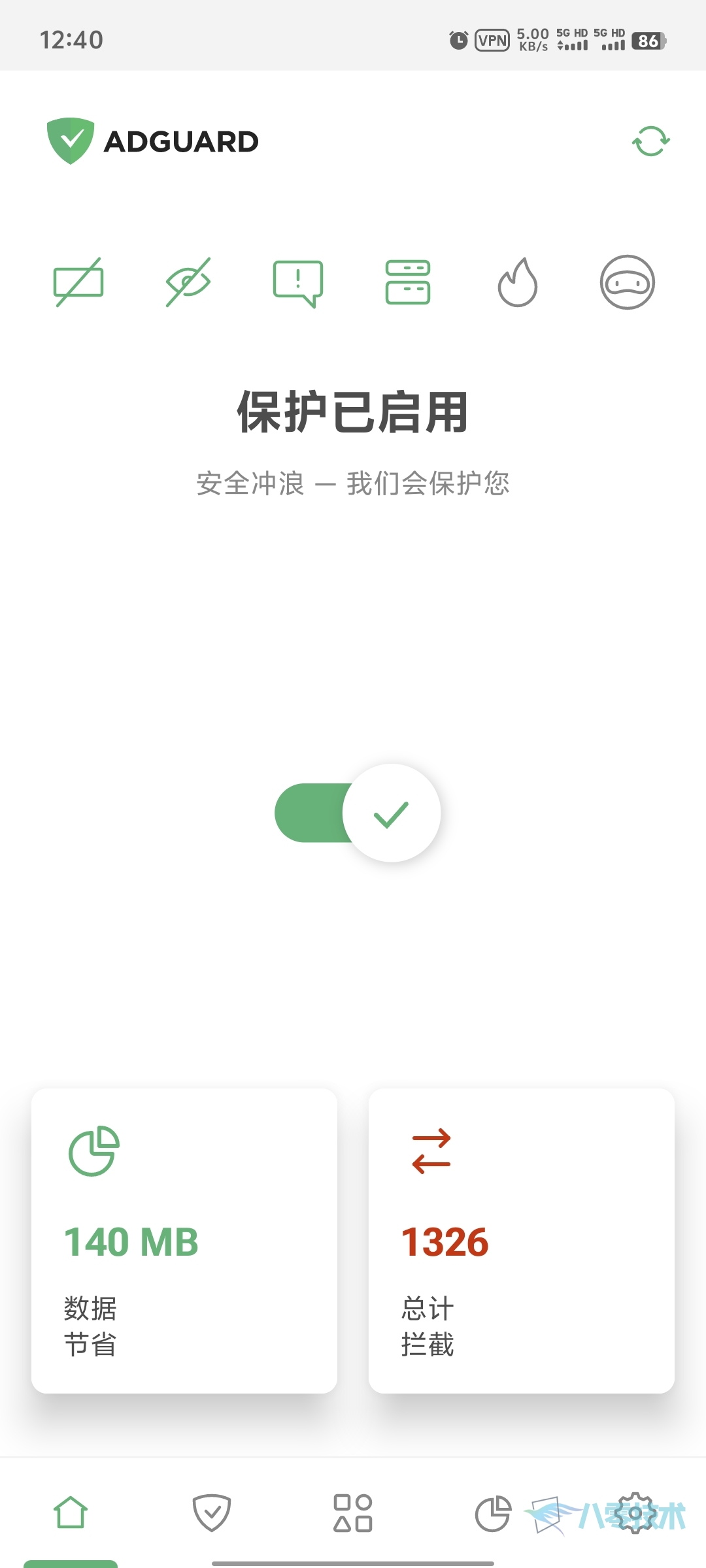Open the firewall flame icon
The width and height of the screenshot is (706, 1568).
click(518, 282)
